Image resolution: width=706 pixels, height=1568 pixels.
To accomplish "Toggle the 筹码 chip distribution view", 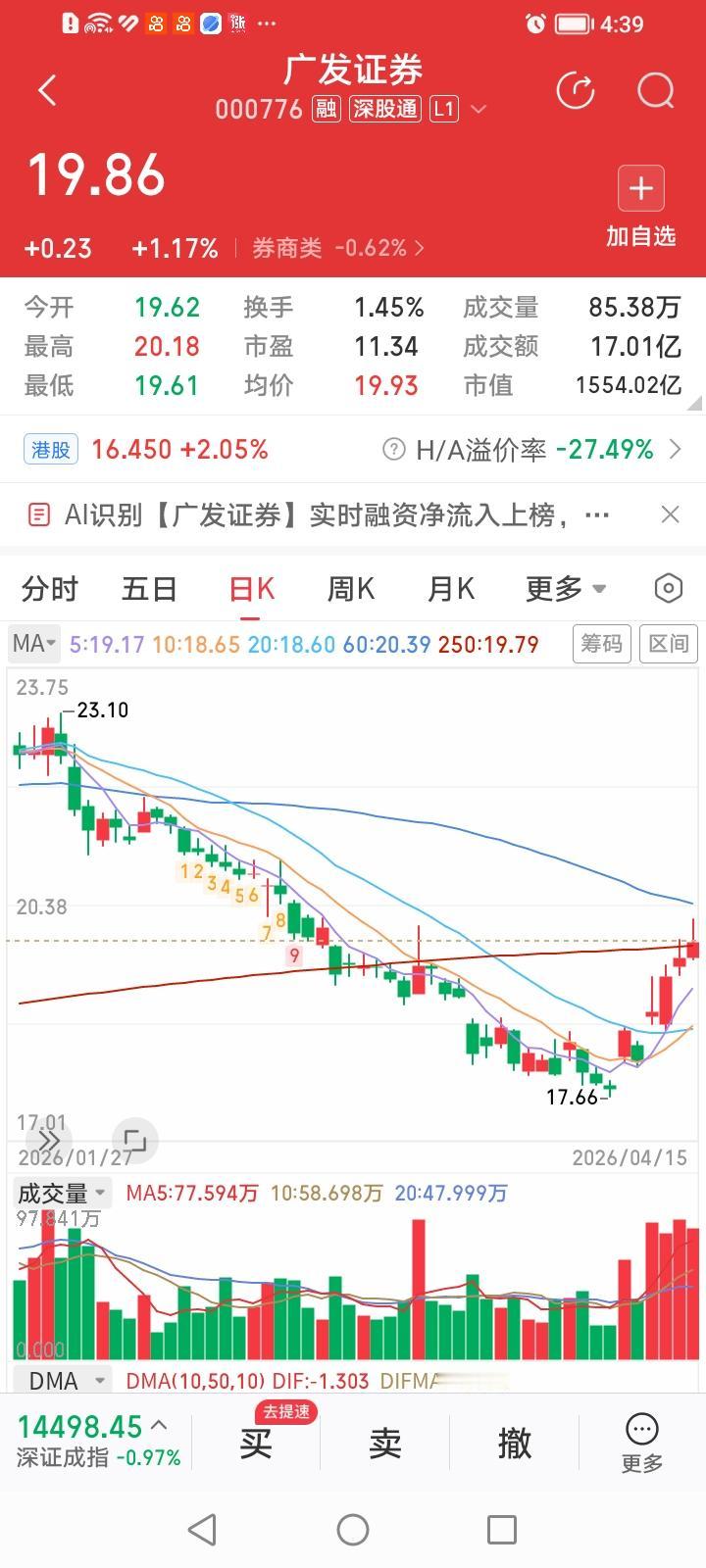I will click(x=601, y=645).
